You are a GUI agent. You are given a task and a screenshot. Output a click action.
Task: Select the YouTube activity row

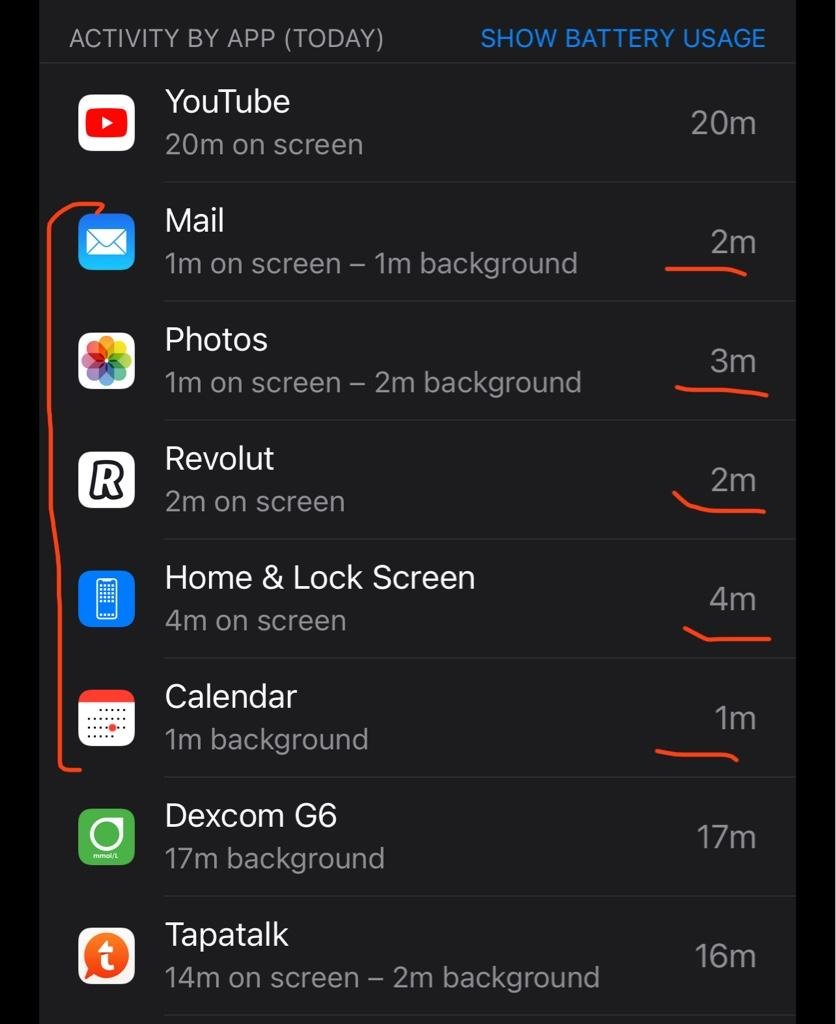pyautogui.click(x=416, y=123)
